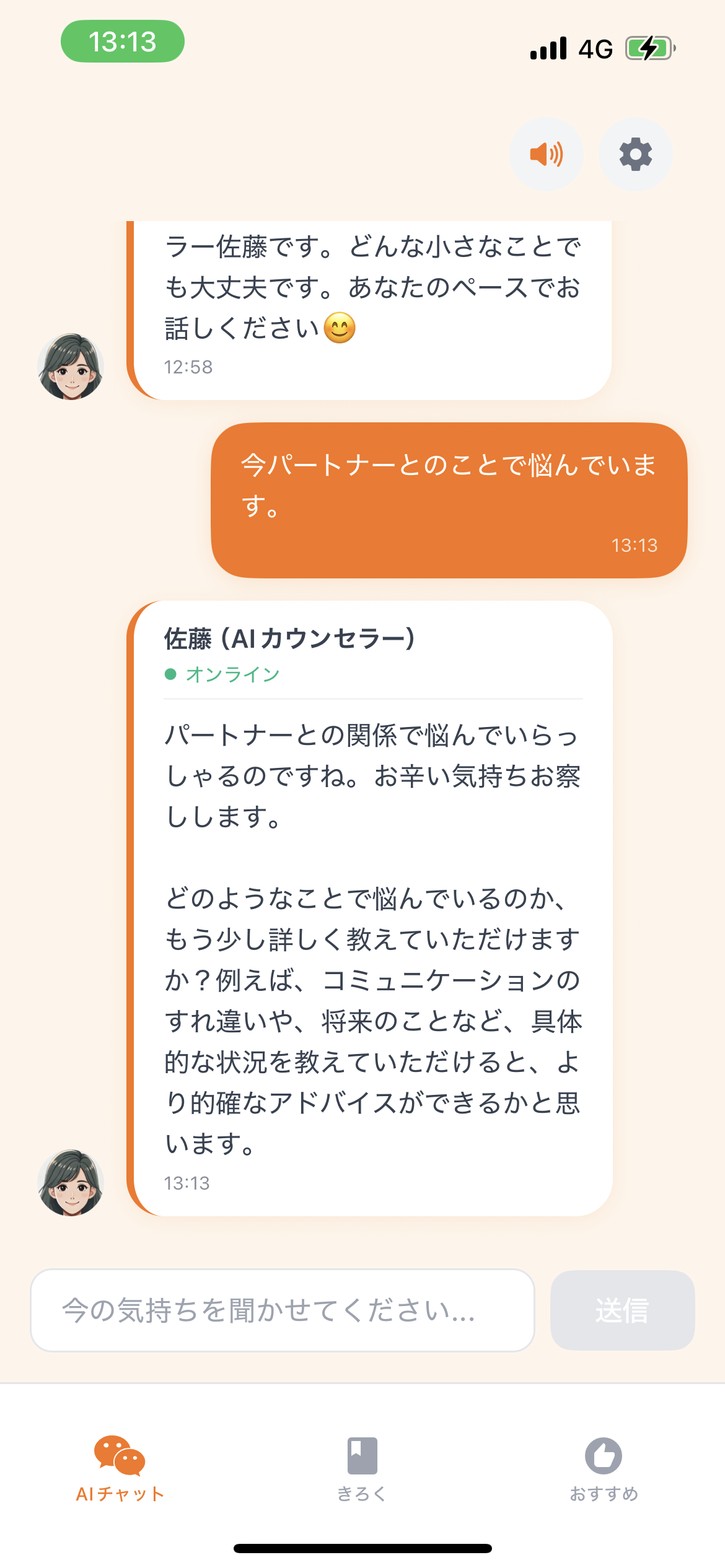Focus the 今の気持ちを聞かせてください input field

click(285, 1309)
